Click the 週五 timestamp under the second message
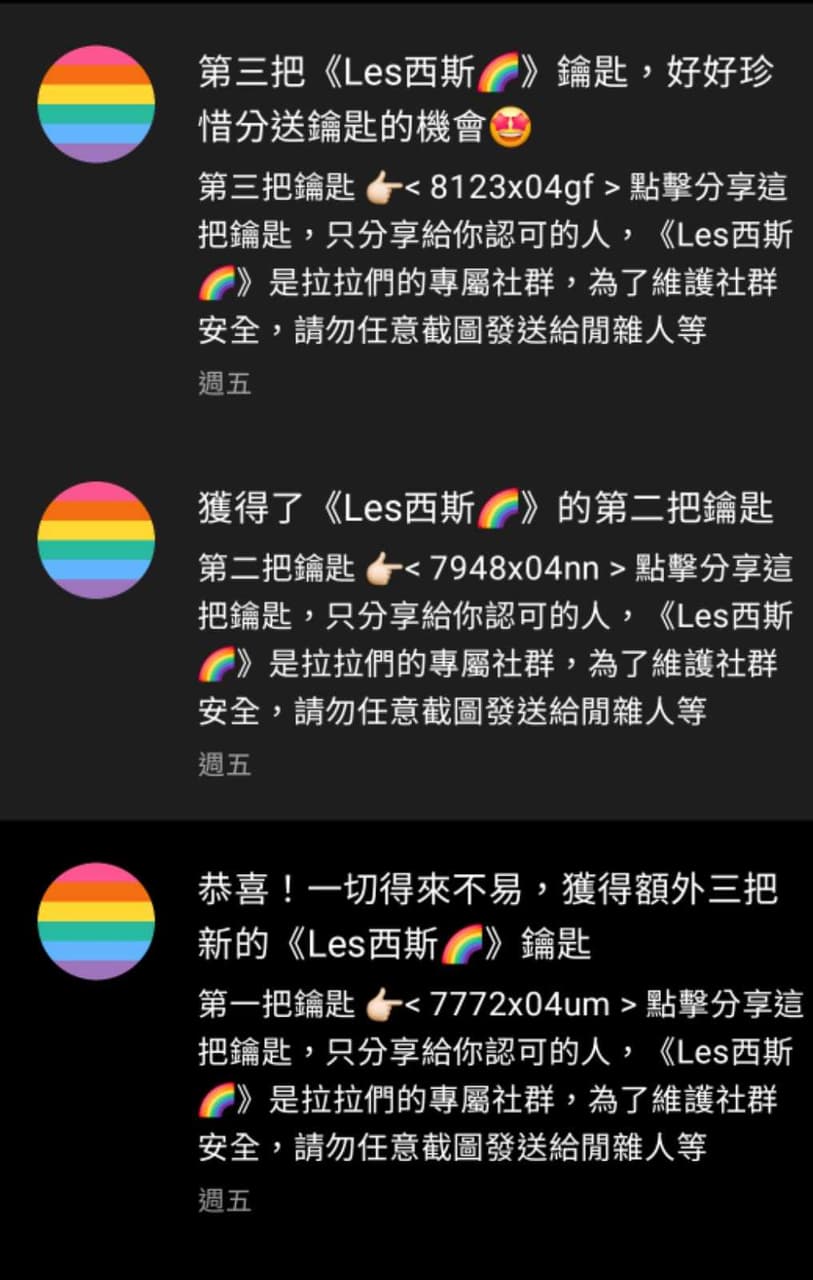Screen dimensions: 813x1280 [224, 766]
